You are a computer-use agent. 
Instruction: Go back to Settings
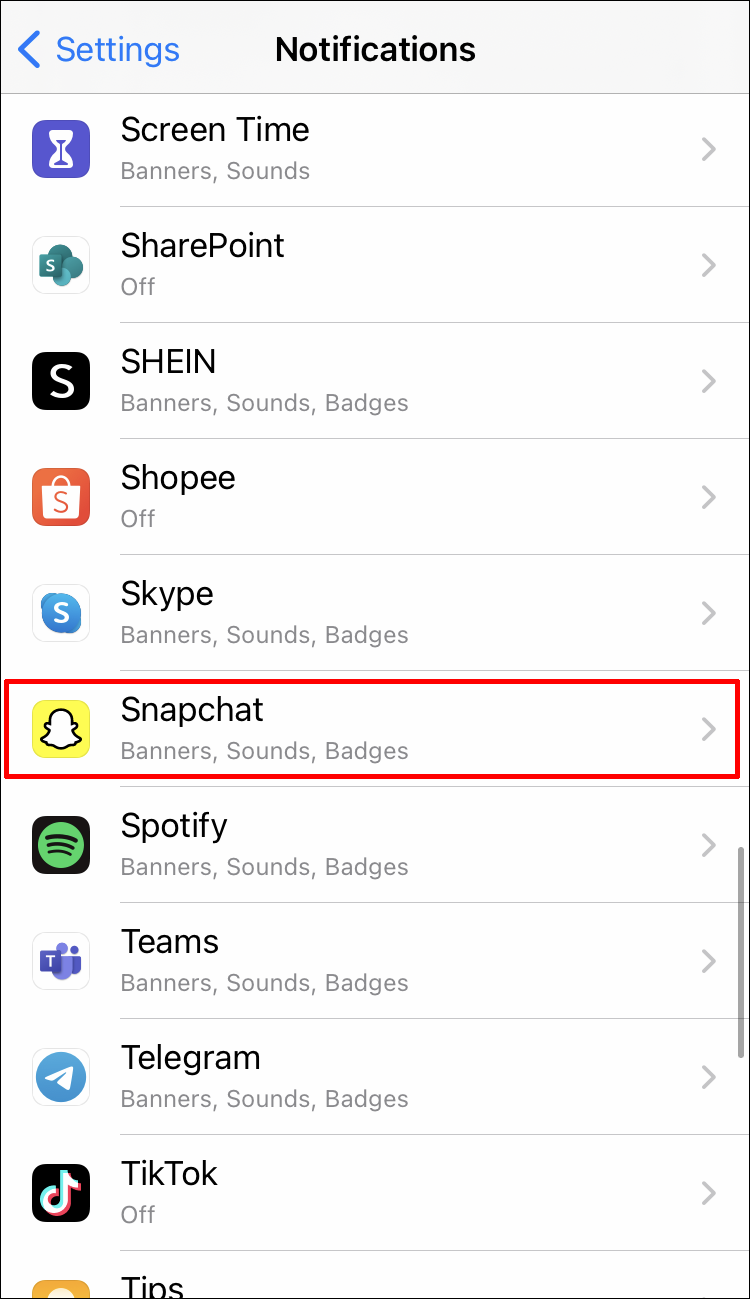98,49
